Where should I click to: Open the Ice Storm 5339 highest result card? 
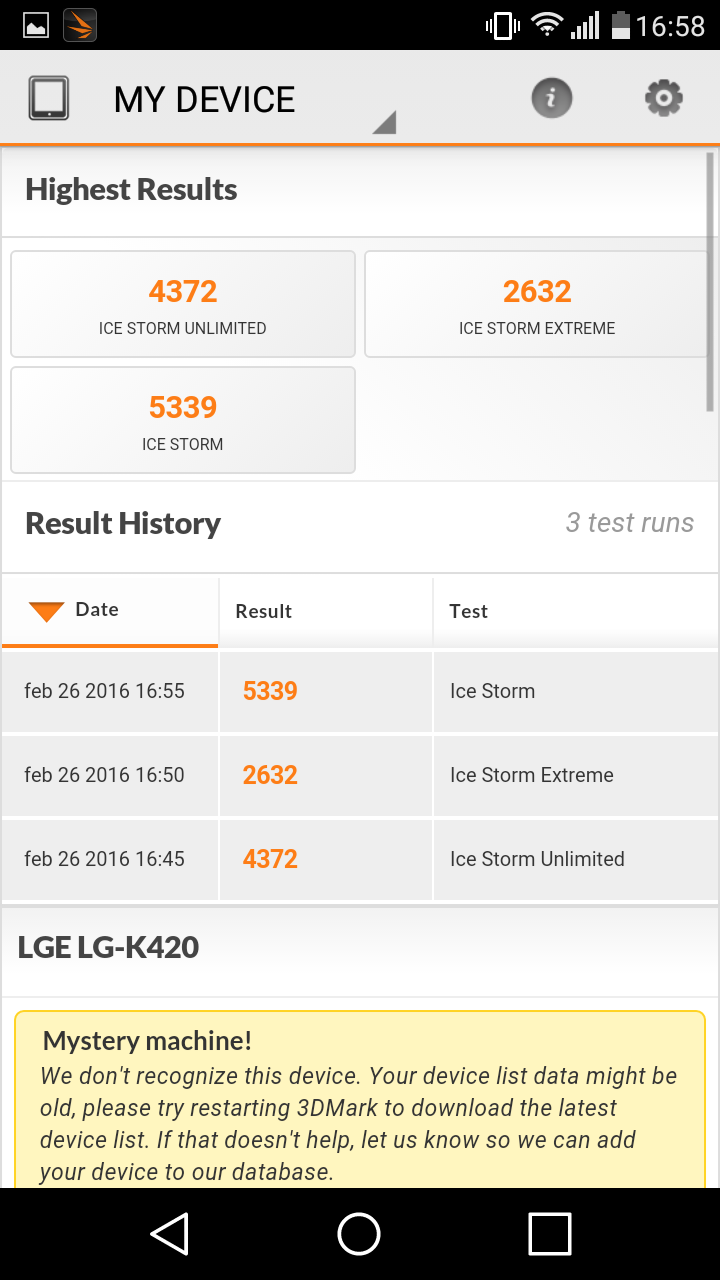[183, 420]
